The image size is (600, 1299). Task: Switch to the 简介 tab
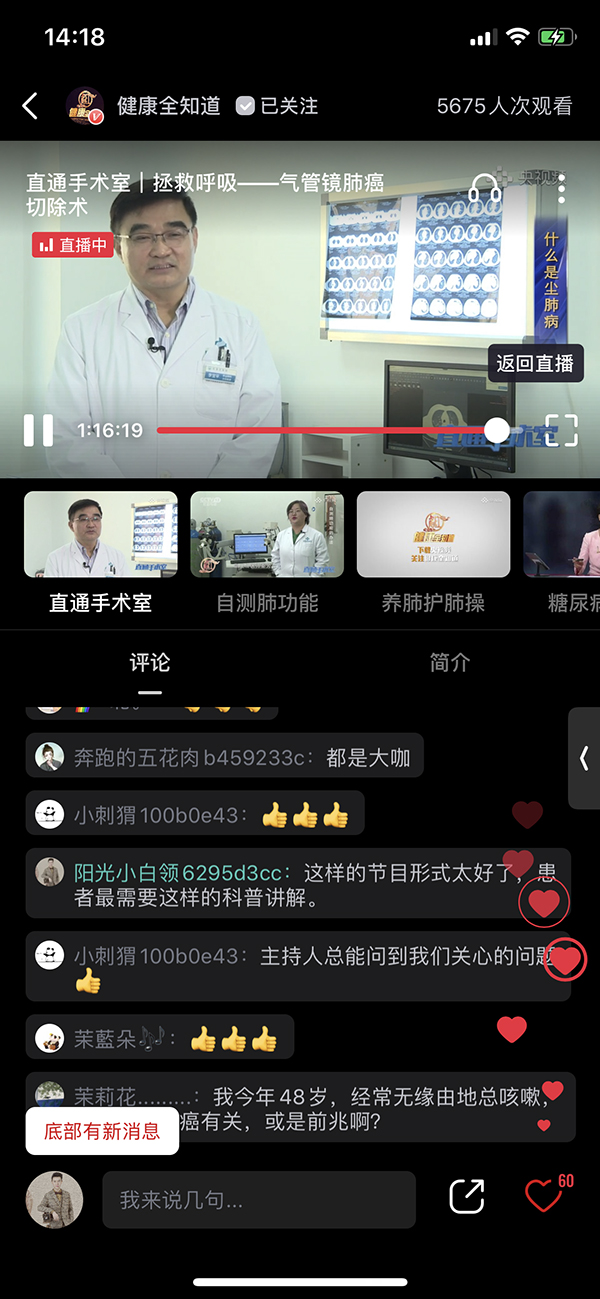tap(449, 663)
